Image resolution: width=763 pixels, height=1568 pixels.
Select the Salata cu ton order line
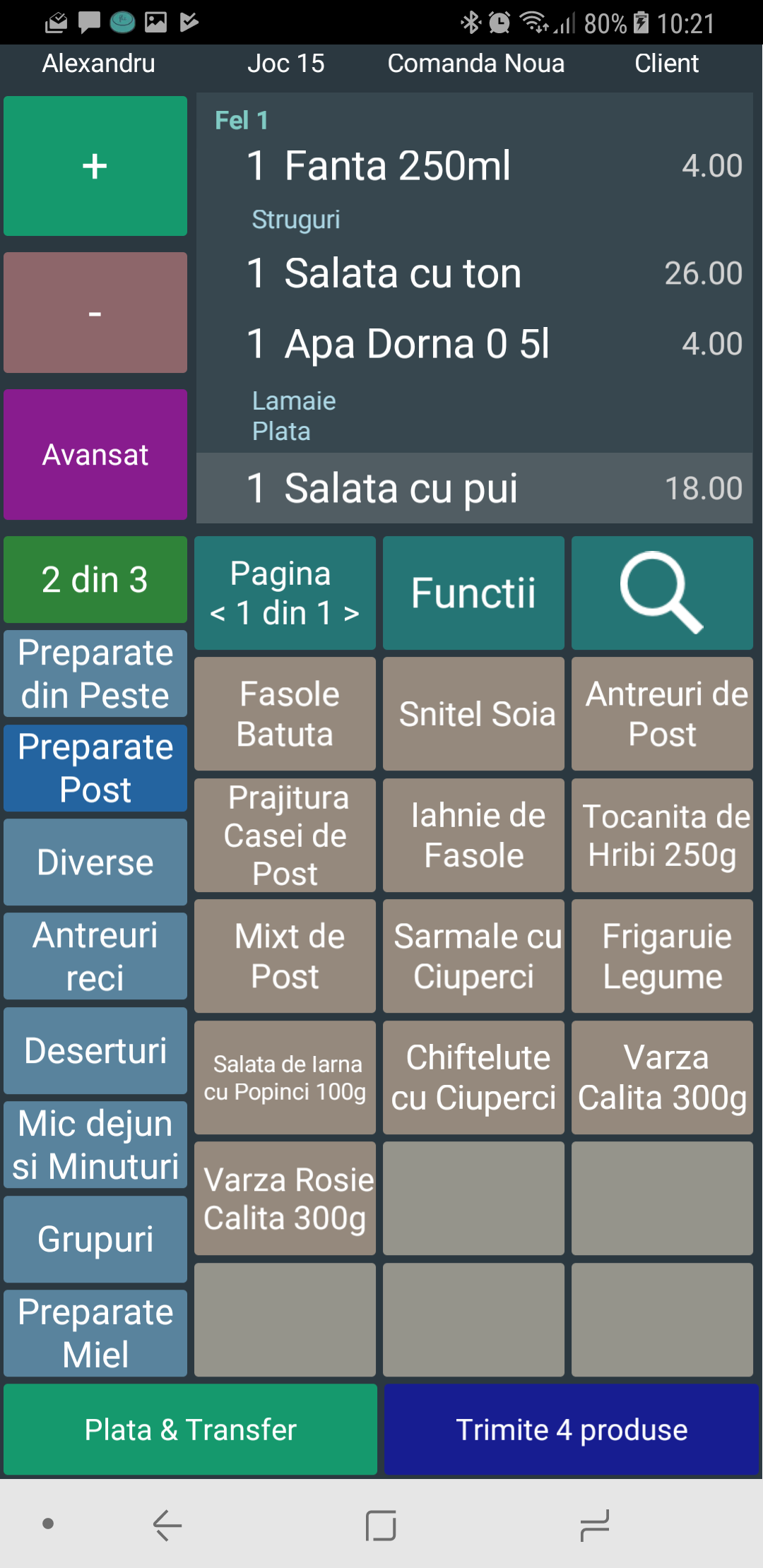point(474,273)
